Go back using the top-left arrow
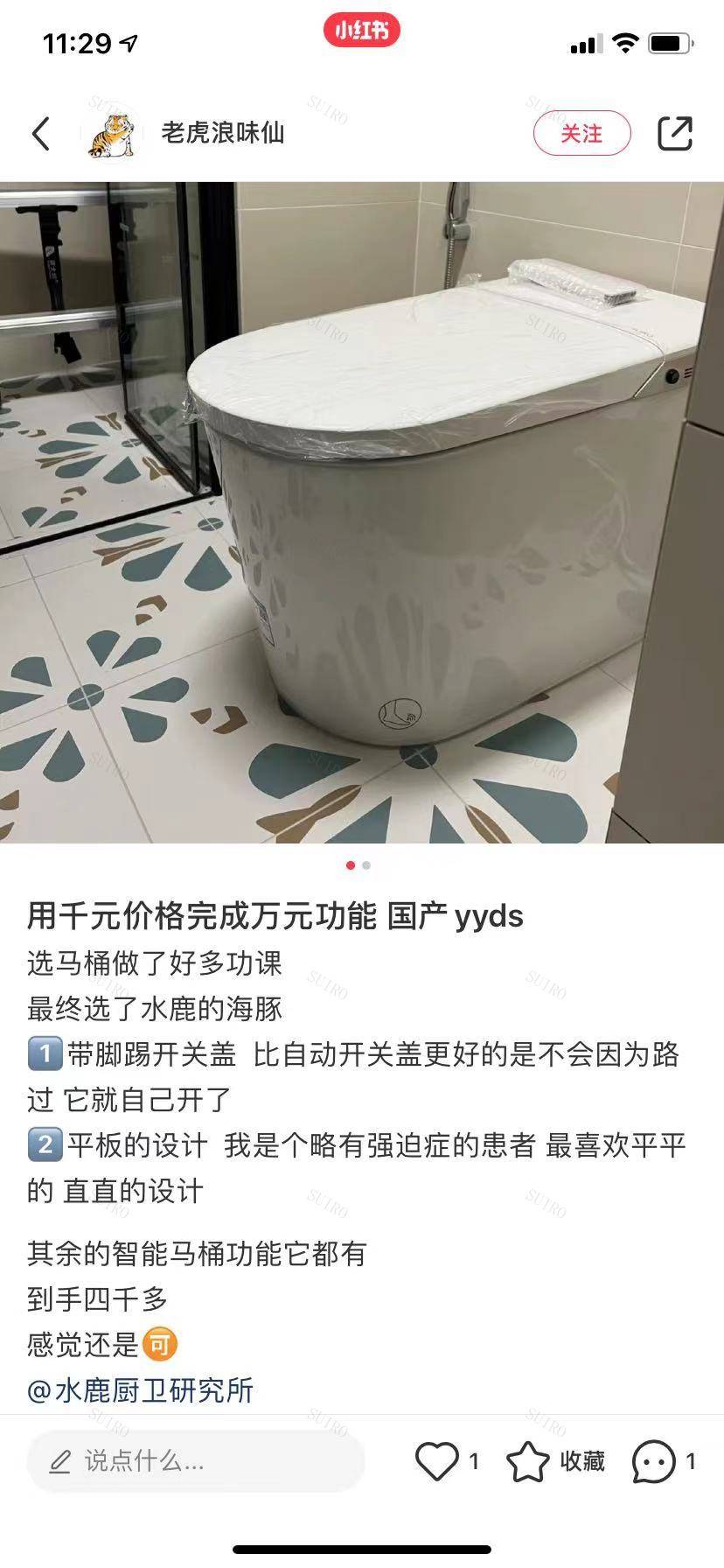 (x=41, y=134)
